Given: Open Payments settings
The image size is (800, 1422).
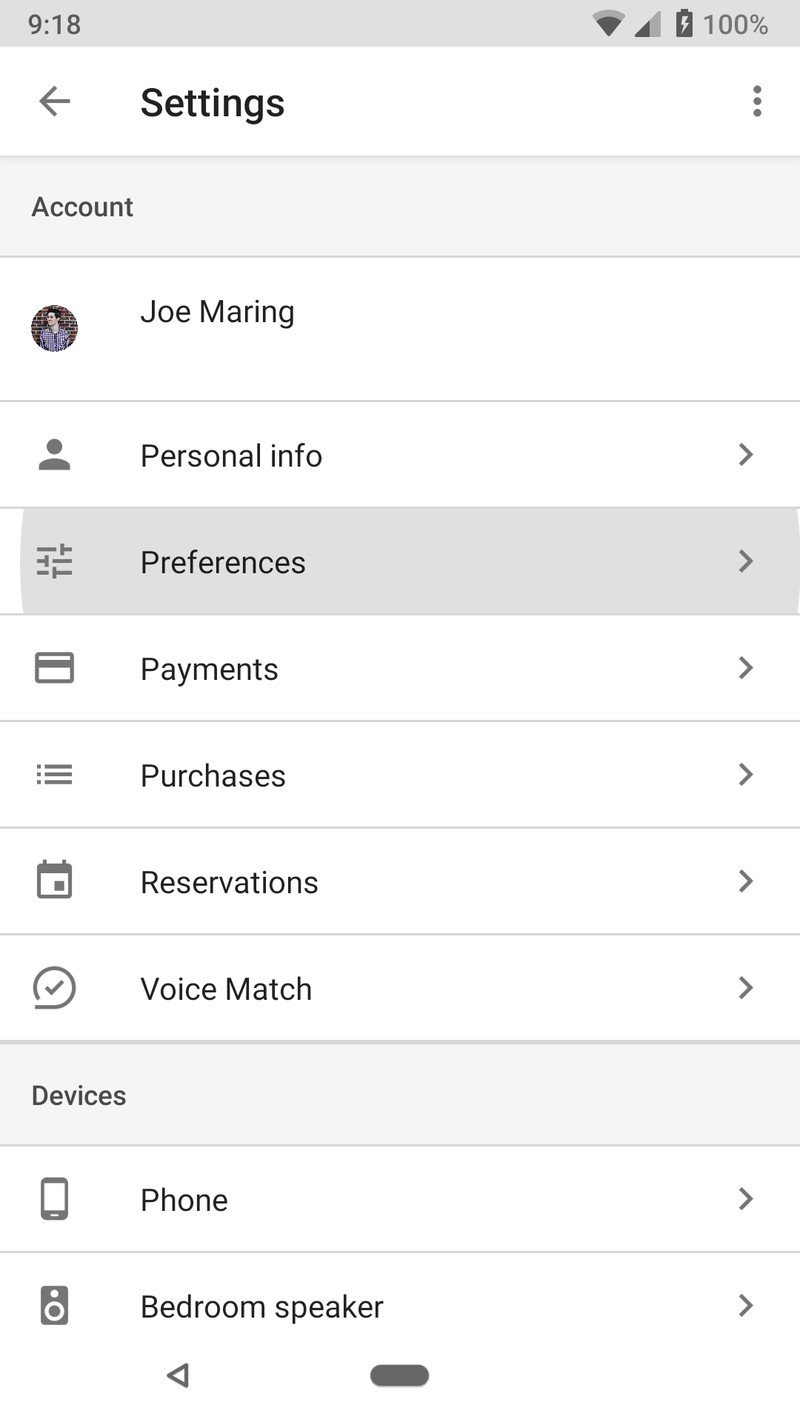Looking at the screenshot, I should coord(400,668).
